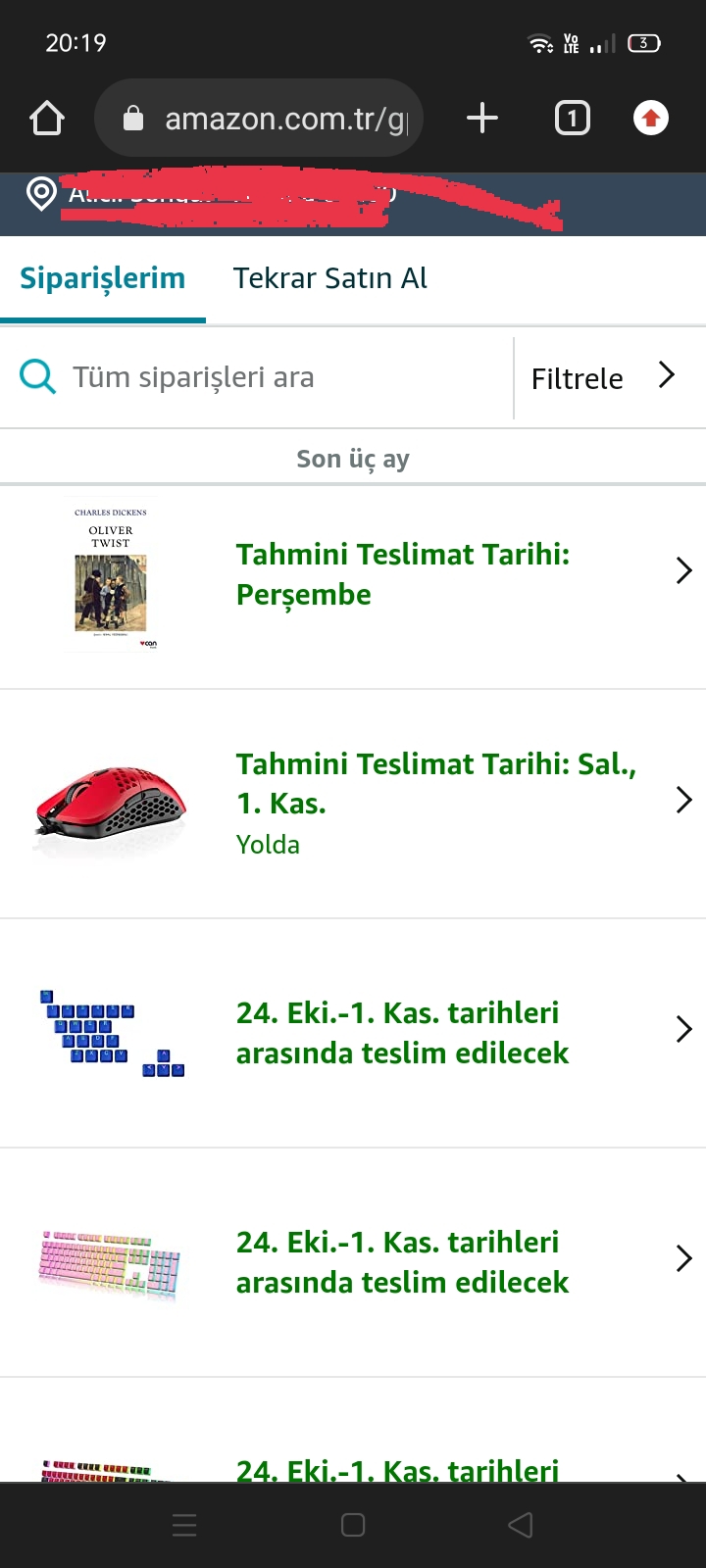Select the Siparişlerim tab
Screen dimensions: 706x1568
click(x=103, y=278)
